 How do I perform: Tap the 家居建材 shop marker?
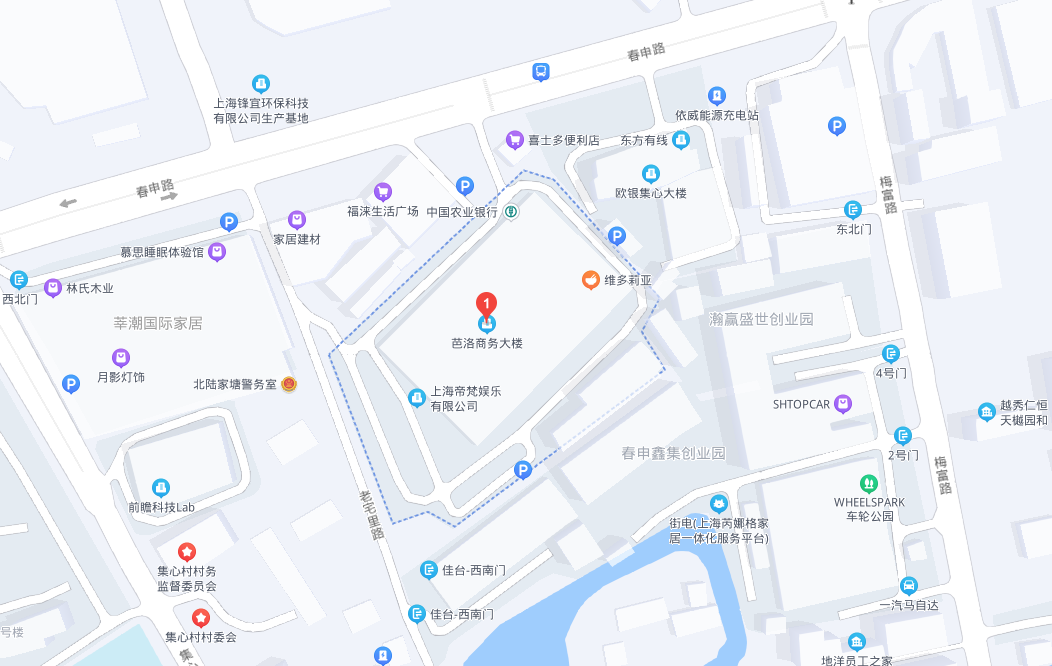pyautogui.click(x=296, y=219)
